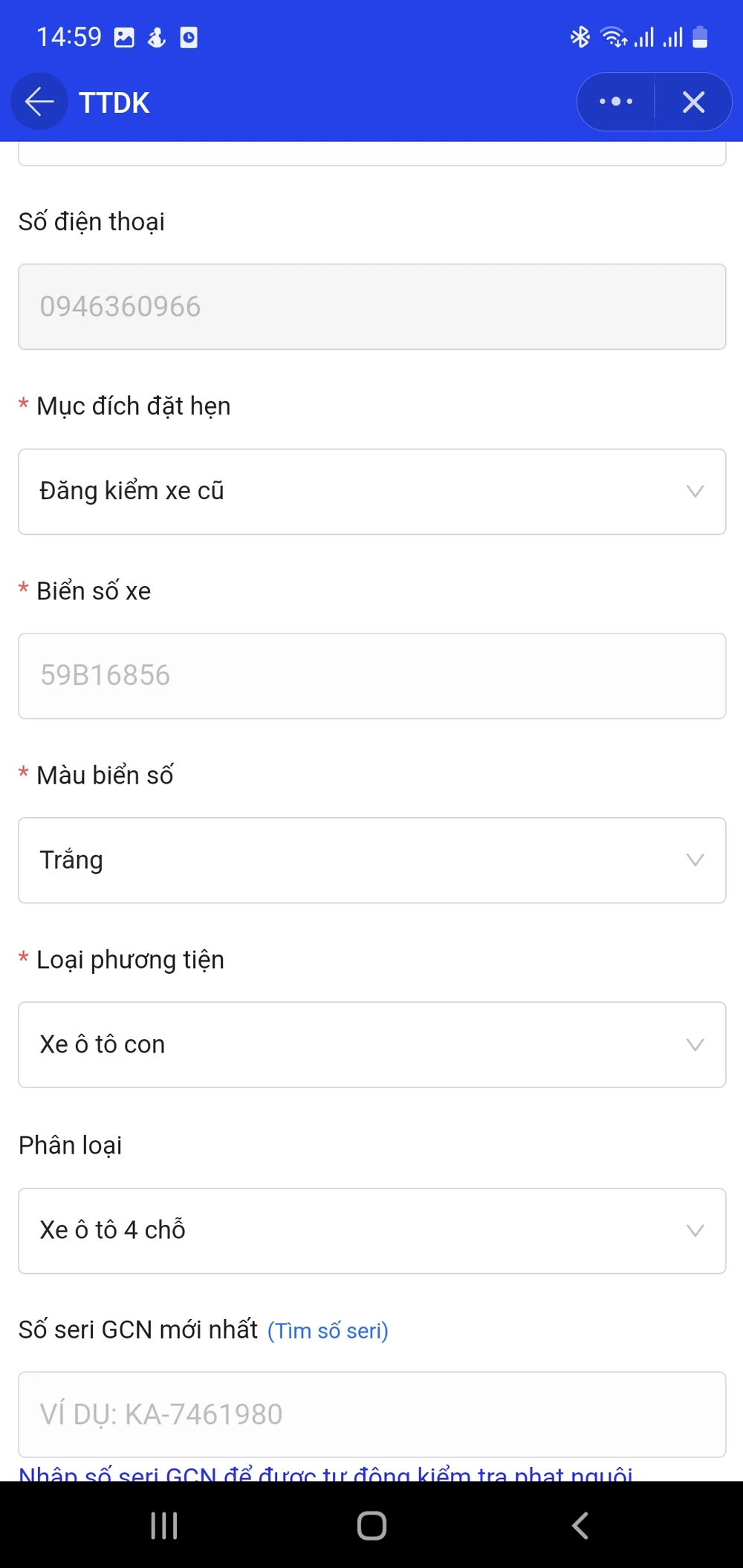Open the Màu biển số dropdown showing Trắng

tap(371, 860)
